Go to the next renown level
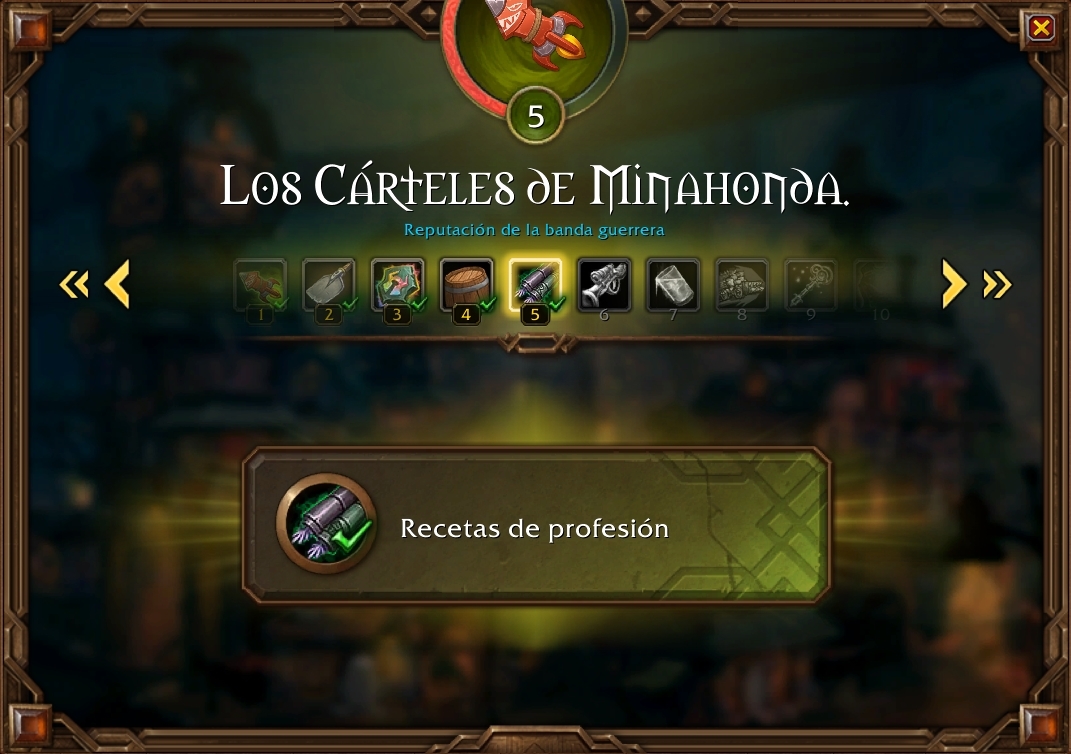The image size is (1071, 754). coord(954,285)
